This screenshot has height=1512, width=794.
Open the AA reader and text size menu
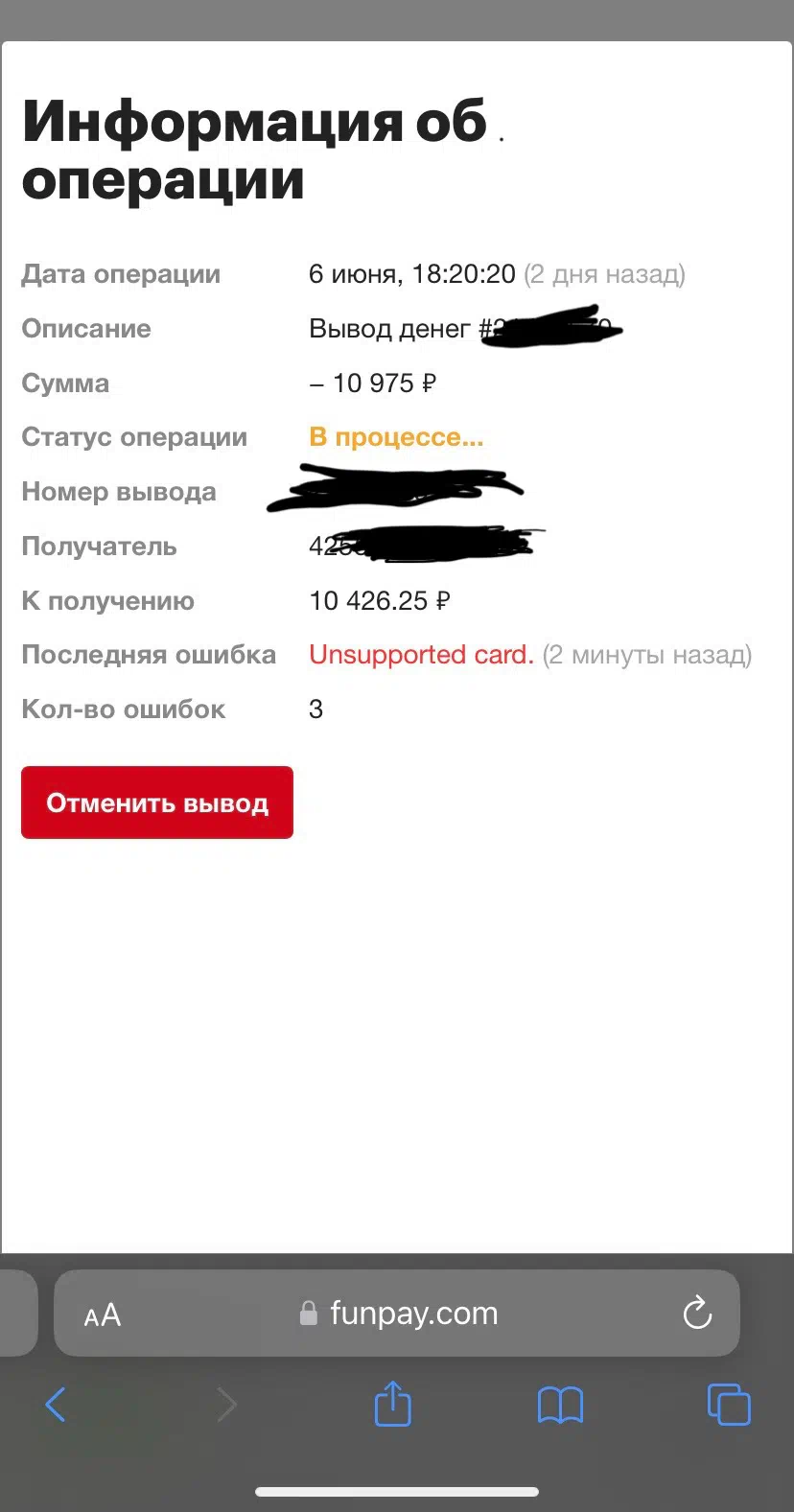pos(103,1314)
